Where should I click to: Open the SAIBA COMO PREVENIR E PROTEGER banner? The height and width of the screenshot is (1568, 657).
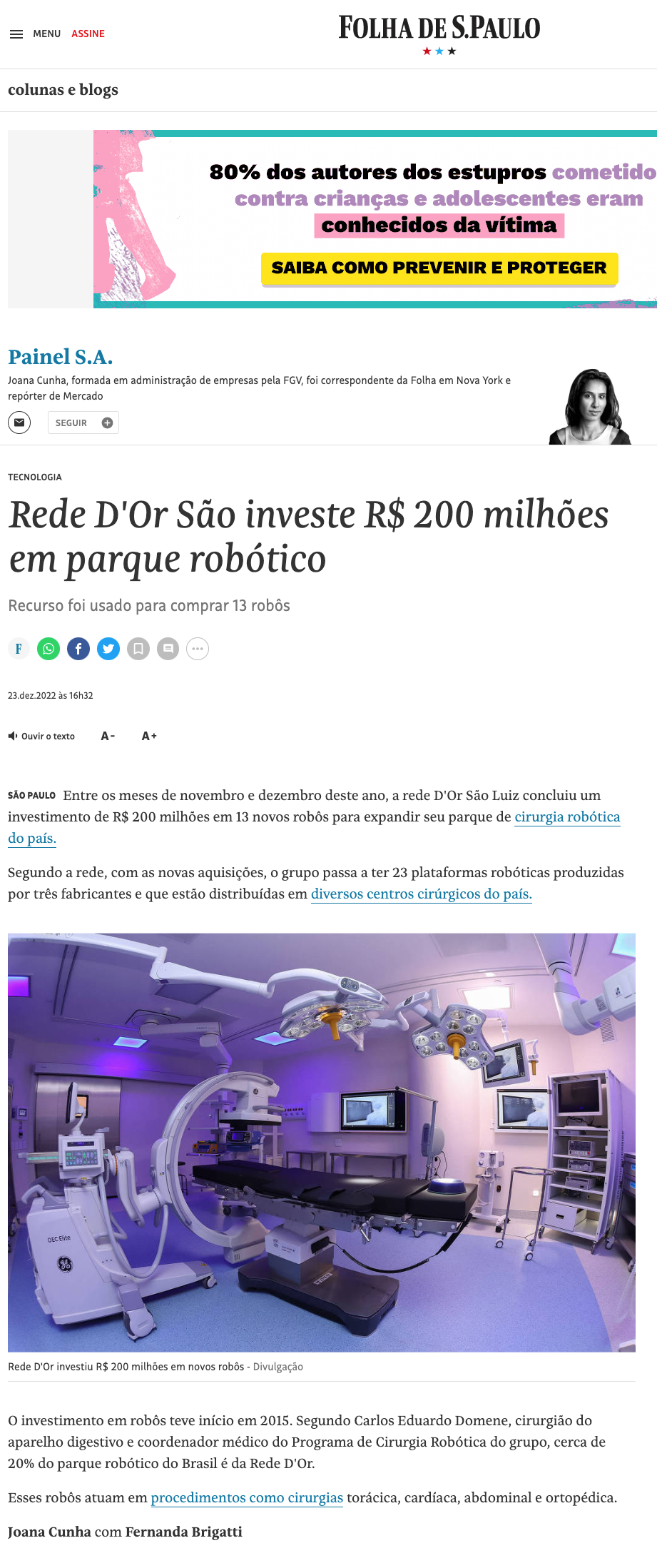439,268
